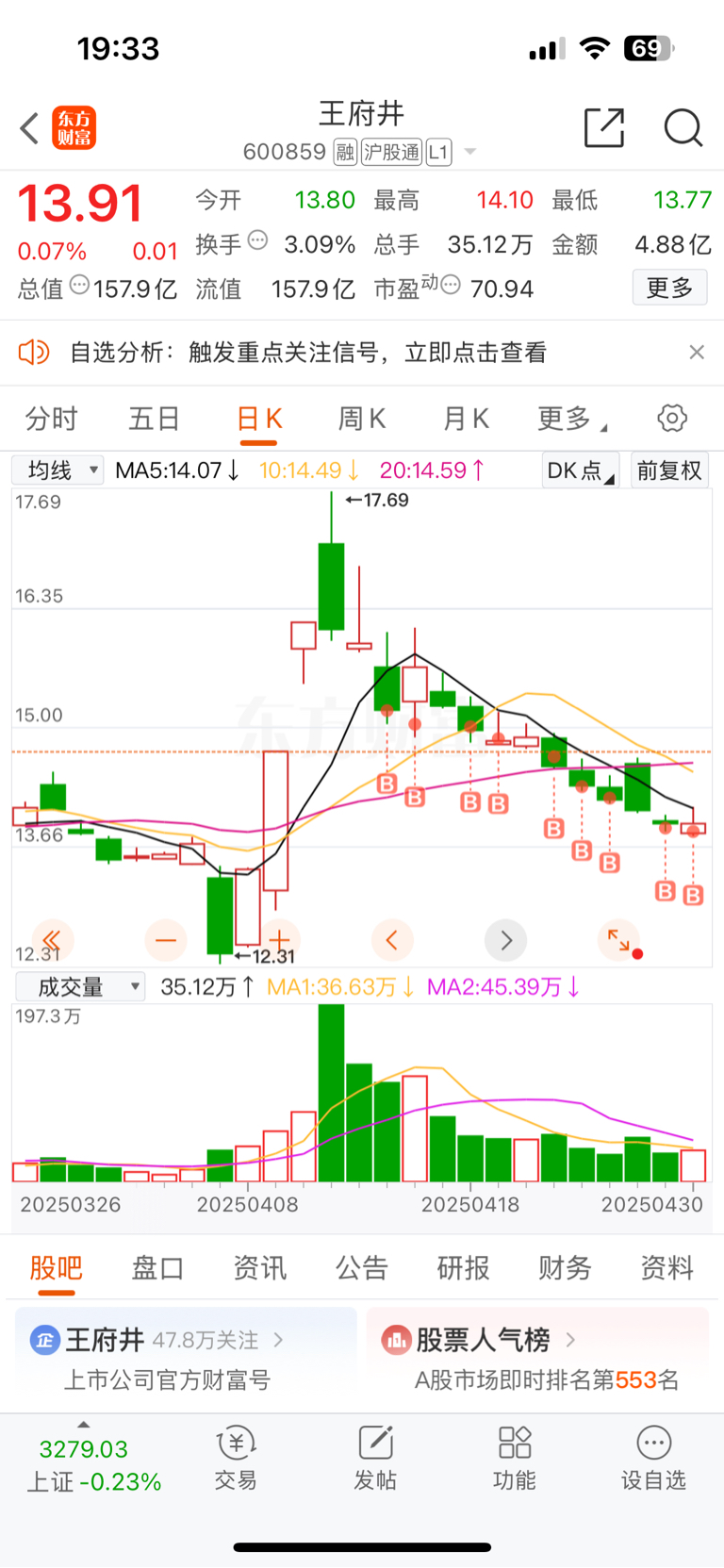Share this stock page

click(x=604, y=128)
